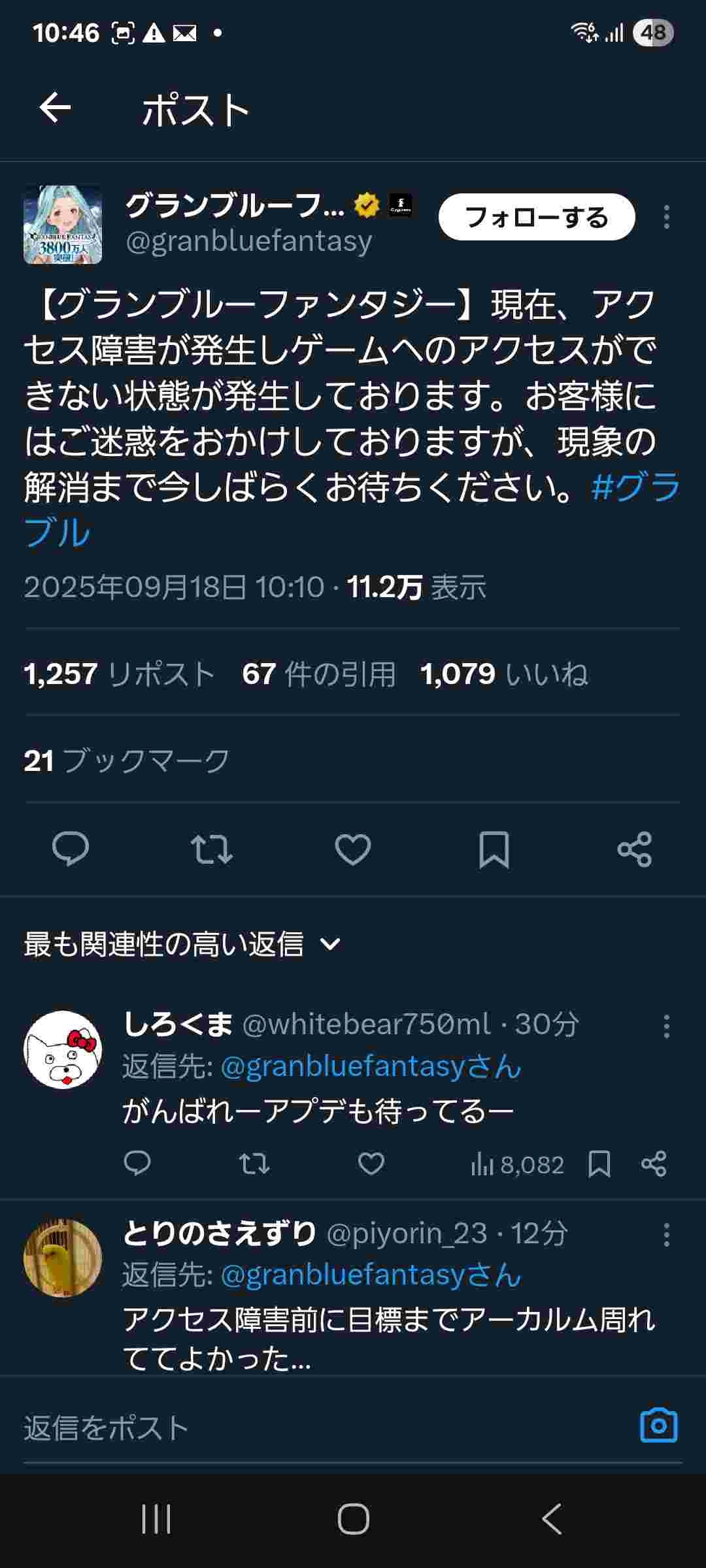View the 67 件の引用 list
Viewport: 706px width, 1568px height.
318,674
